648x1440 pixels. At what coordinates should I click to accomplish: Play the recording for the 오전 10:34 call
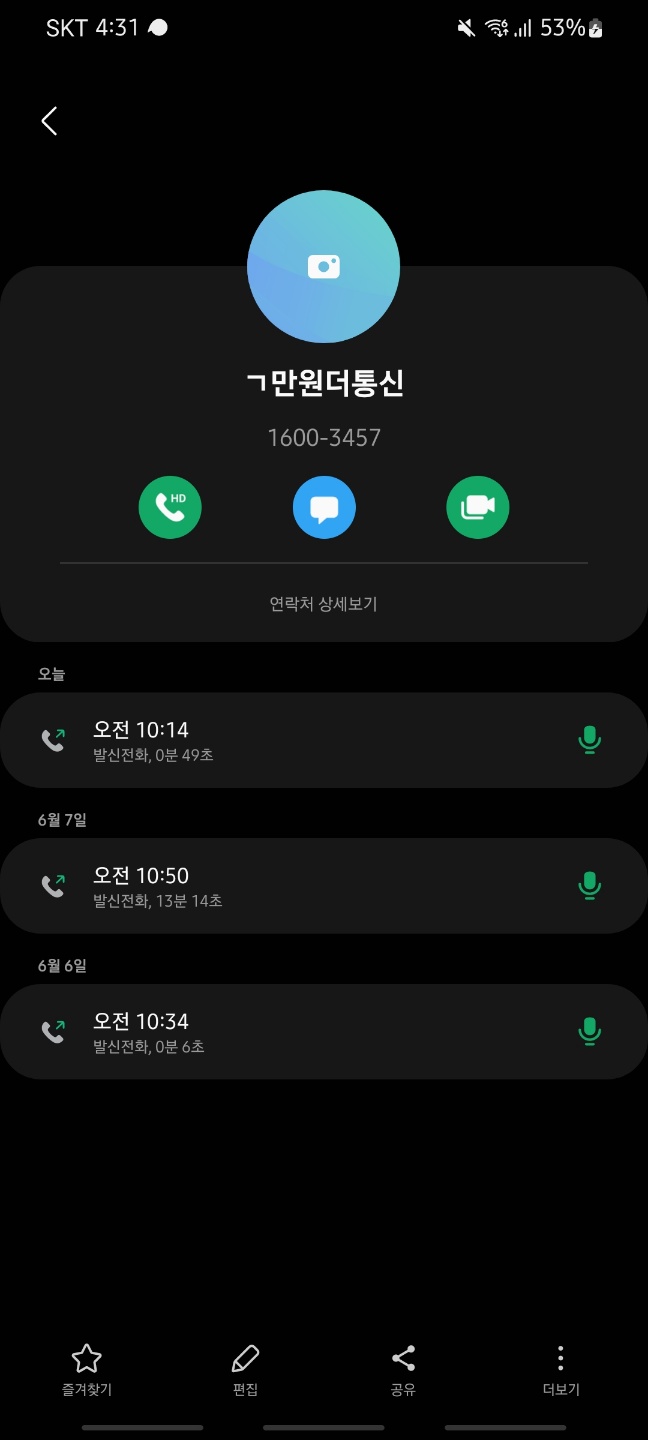coord(590,1032)
